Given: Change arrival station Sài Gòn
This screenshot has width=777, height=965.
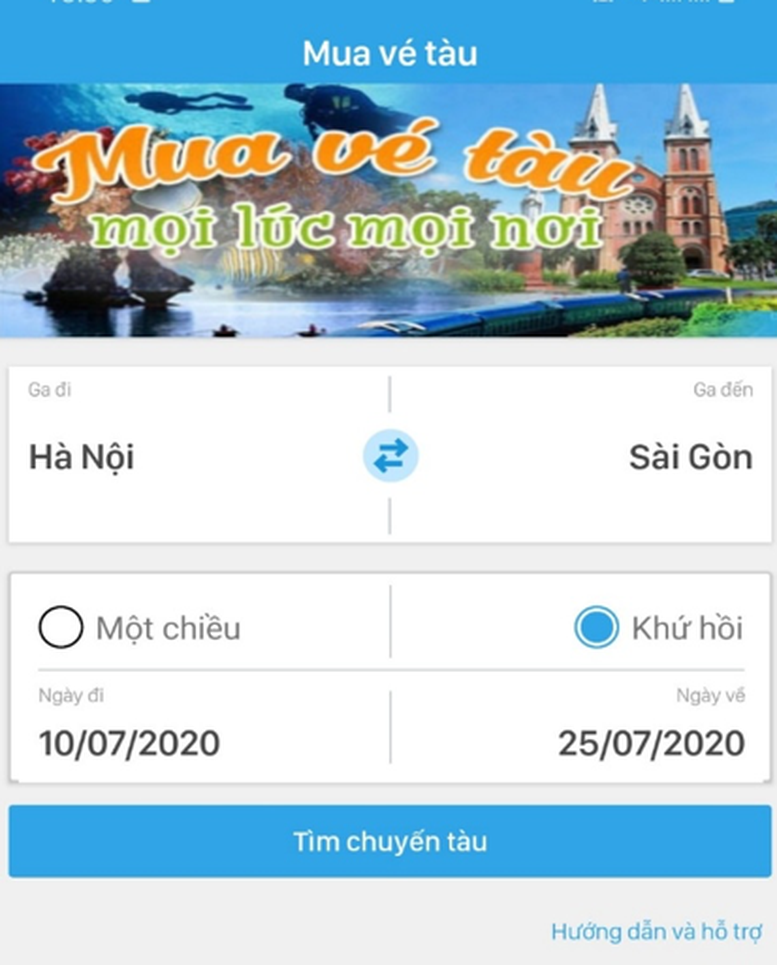Looking at the screenshot, I should coord(690,457).
